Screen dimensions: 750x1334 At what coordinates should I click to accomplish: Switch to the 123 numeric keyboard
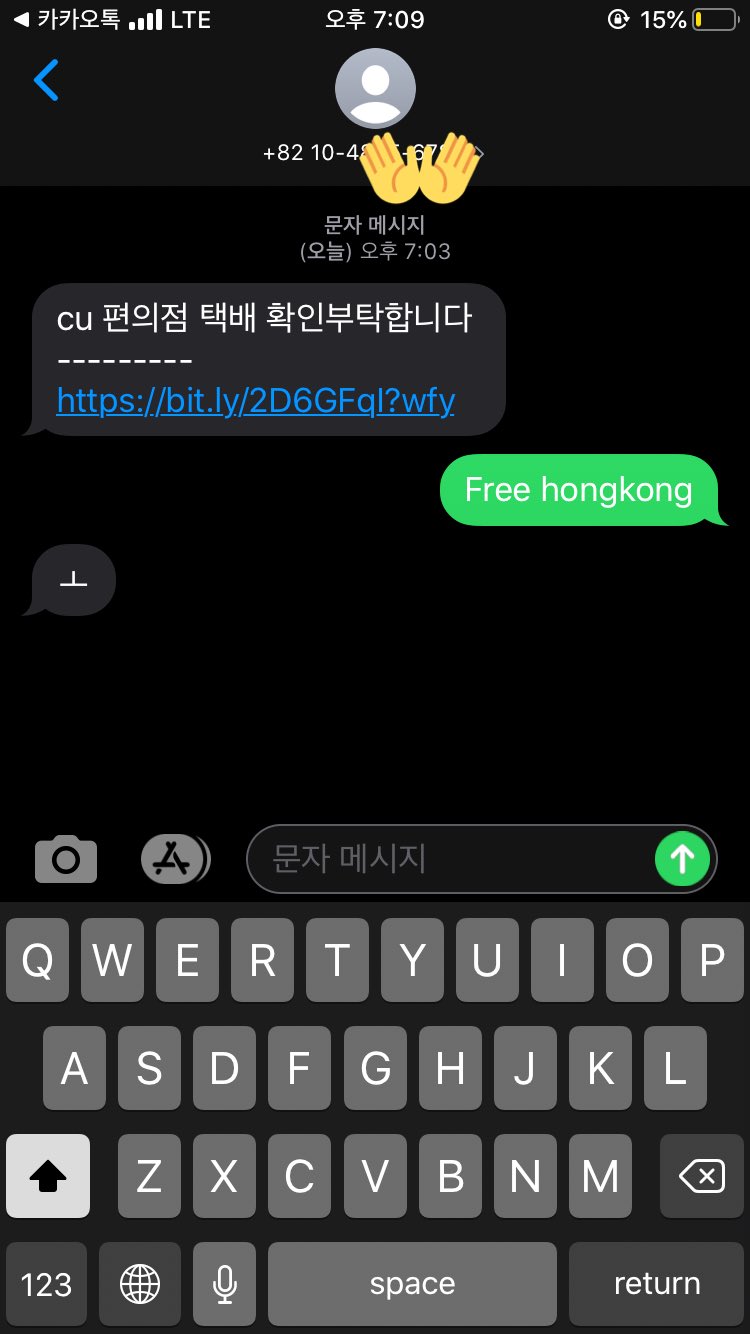(46, 1283)
